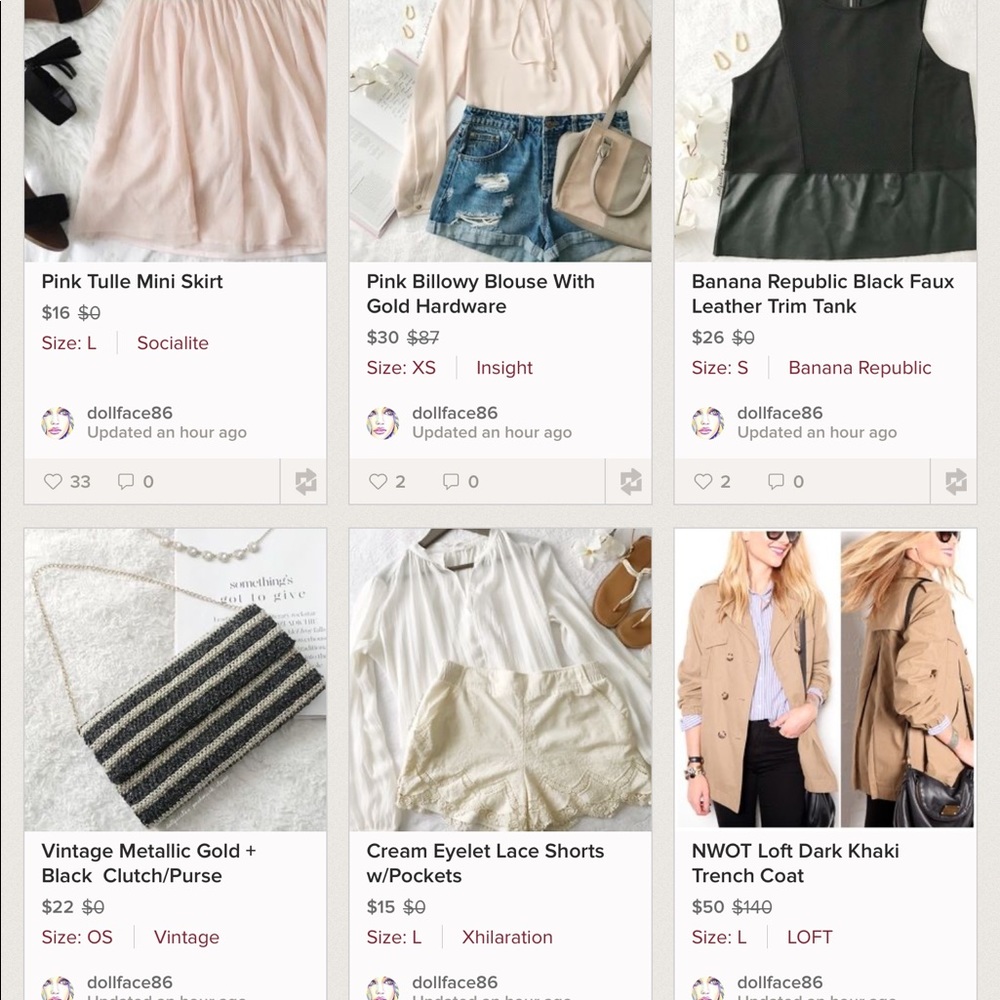The width and height of the screenshot is (1000, 1000).
Task: Open the Pink Tulle Mini Skirt photo
Action: pyautogui.click(x=175, y=130)
